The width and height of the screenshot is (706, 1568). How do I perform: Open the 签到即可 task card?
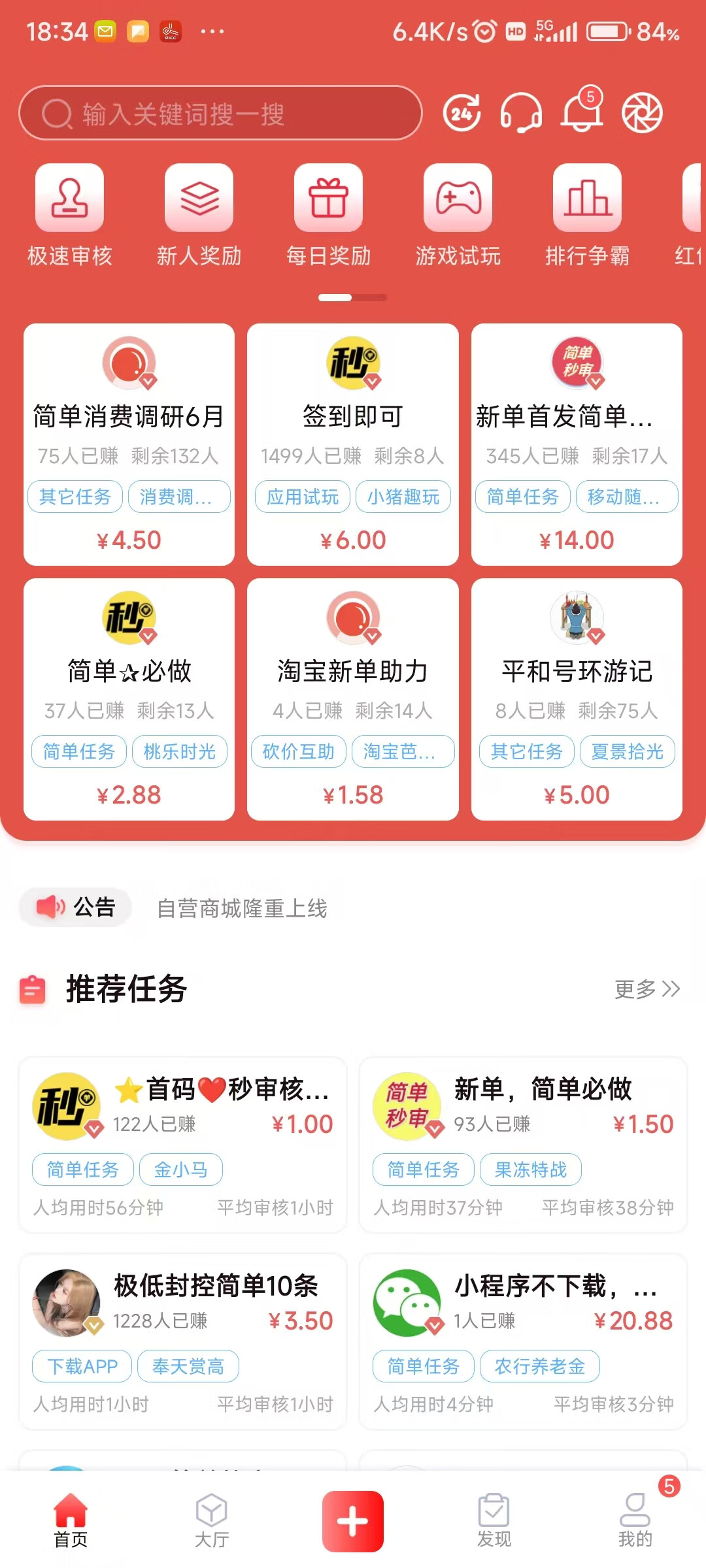coord(352,444)
